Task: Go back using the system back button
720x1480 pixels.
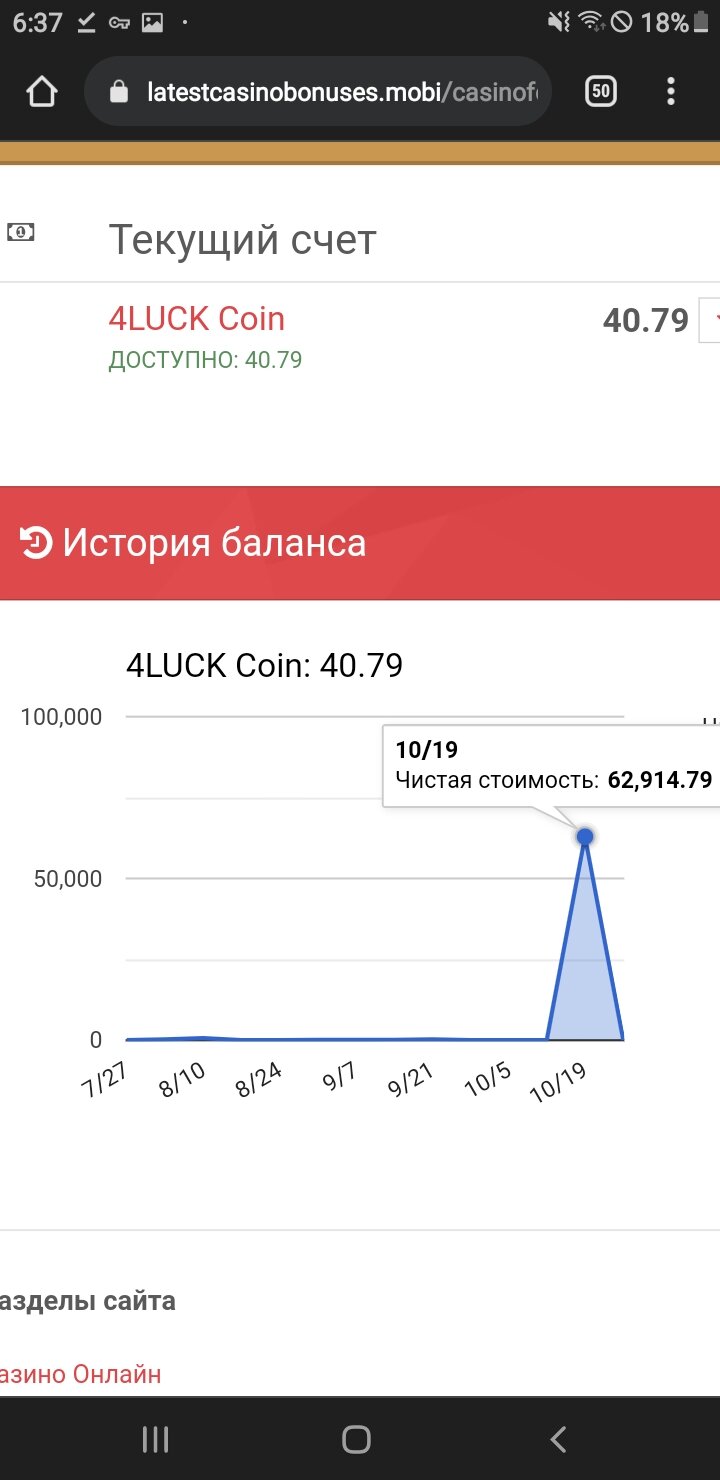Action: [x=558, y=1439]
